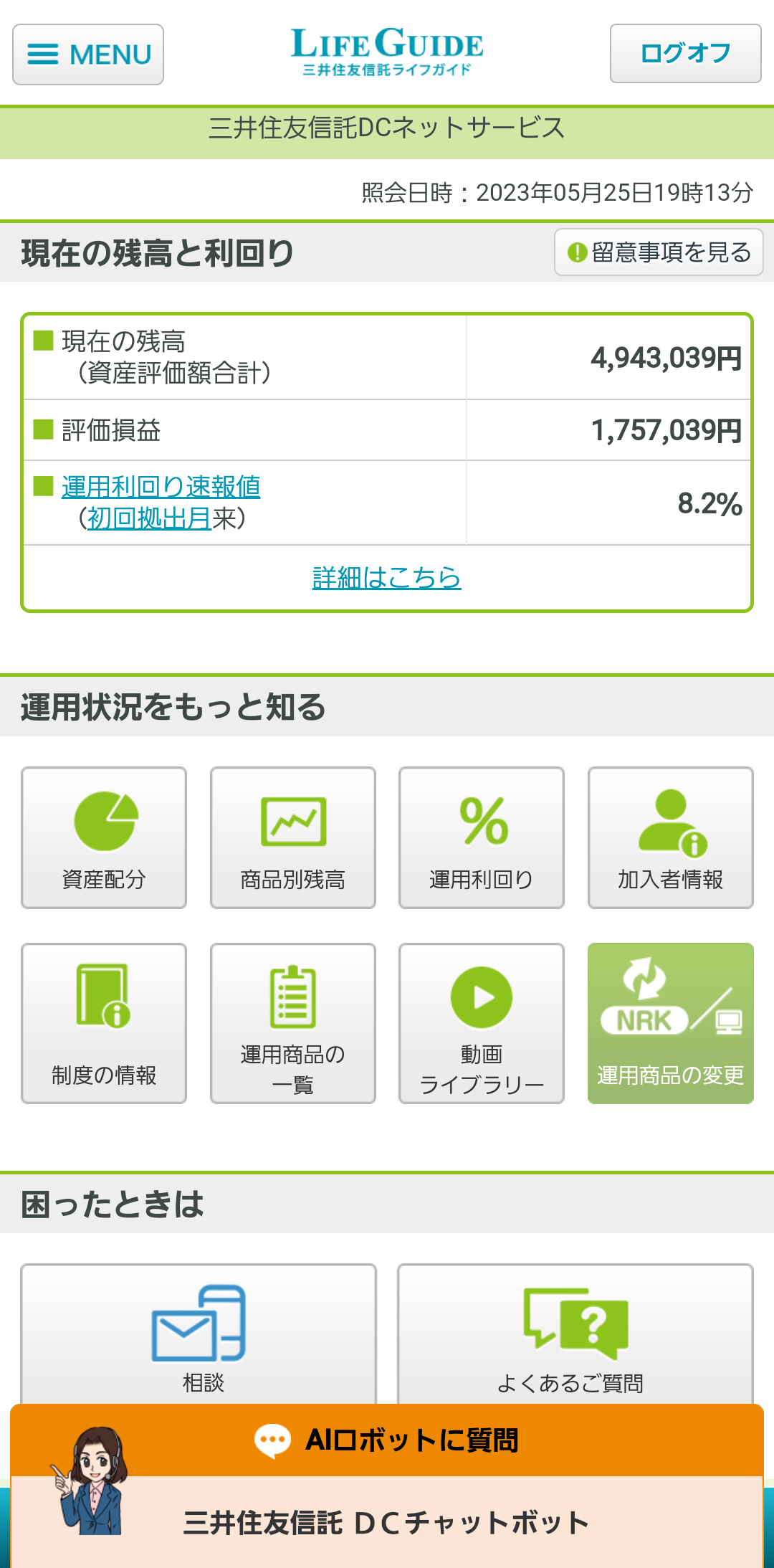
Task: Tap the 初回拠出月 link
Action: click(149, 518)
